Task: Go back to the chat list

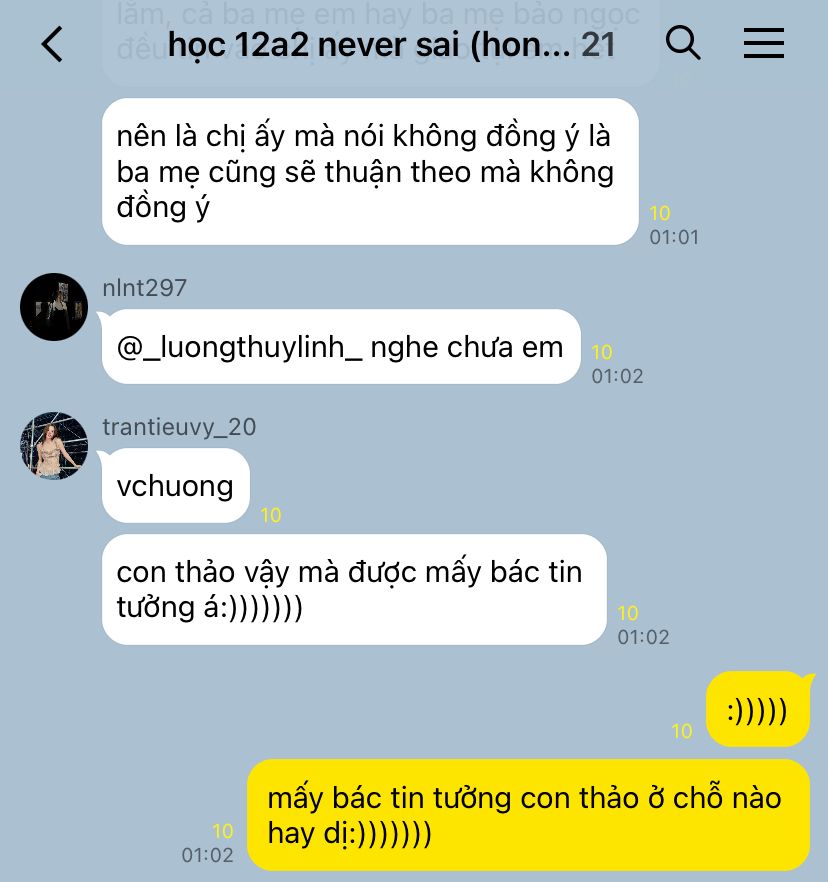Action: (52, 44)
